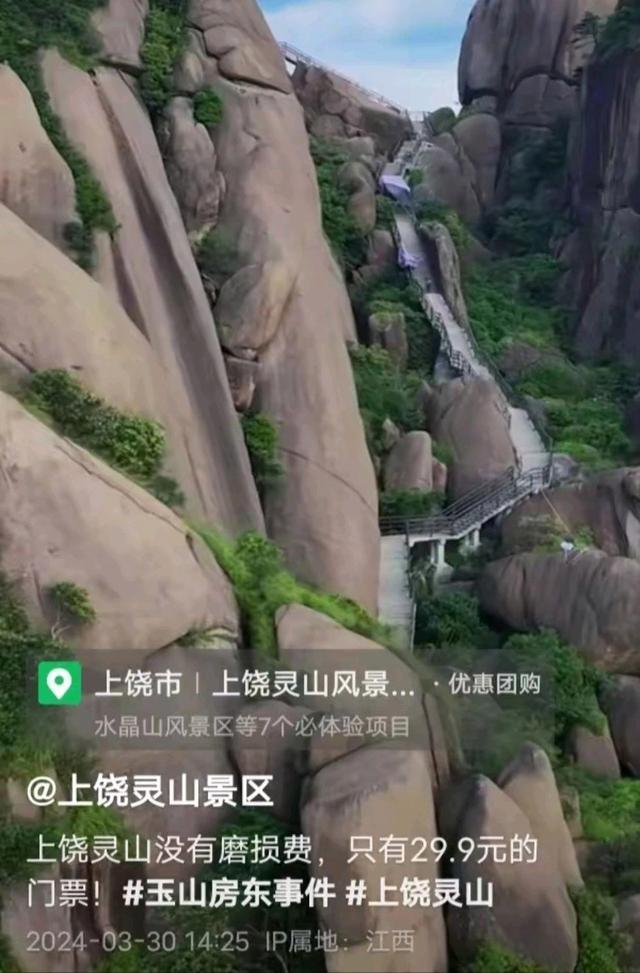
Task: Open the hashtag #玉山房东事件
Action: tap(228, 893)
